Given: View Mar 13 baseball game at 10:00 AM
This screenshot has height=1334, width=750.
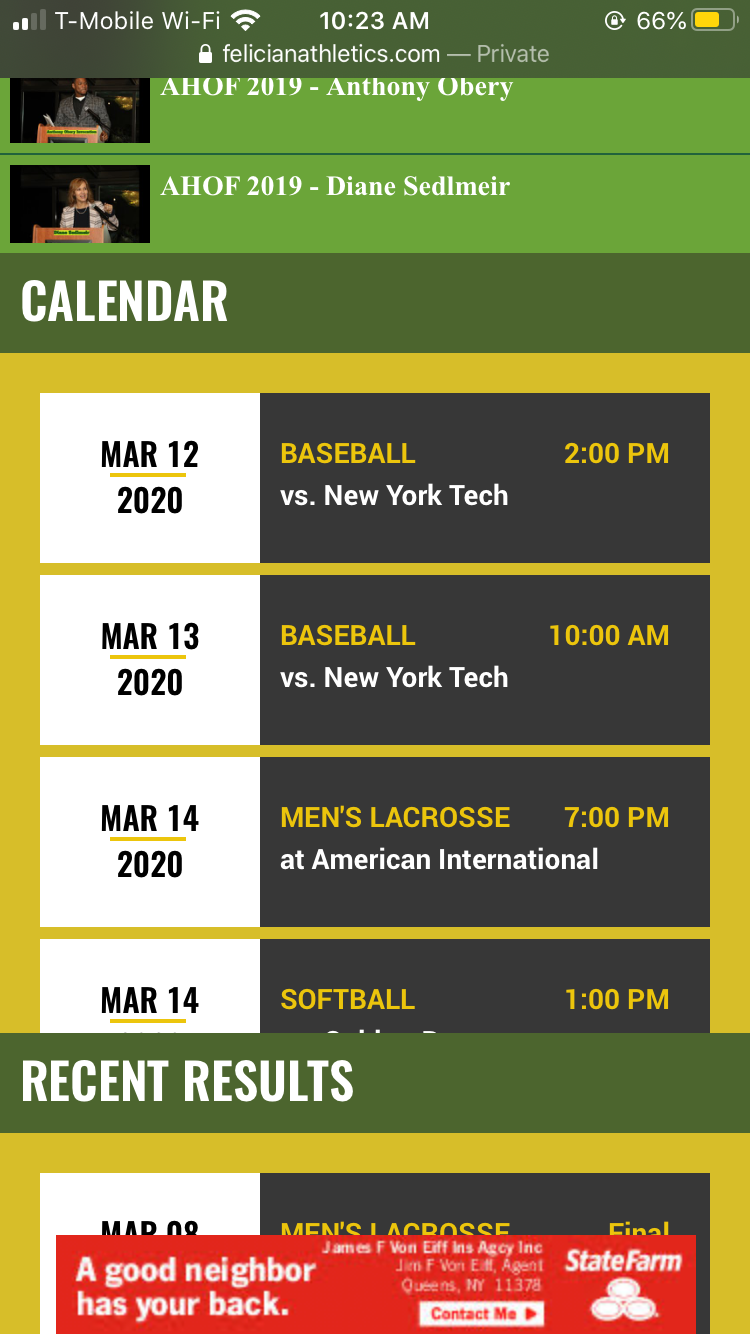Looking at the screenshot, I should tap(484, 659).
